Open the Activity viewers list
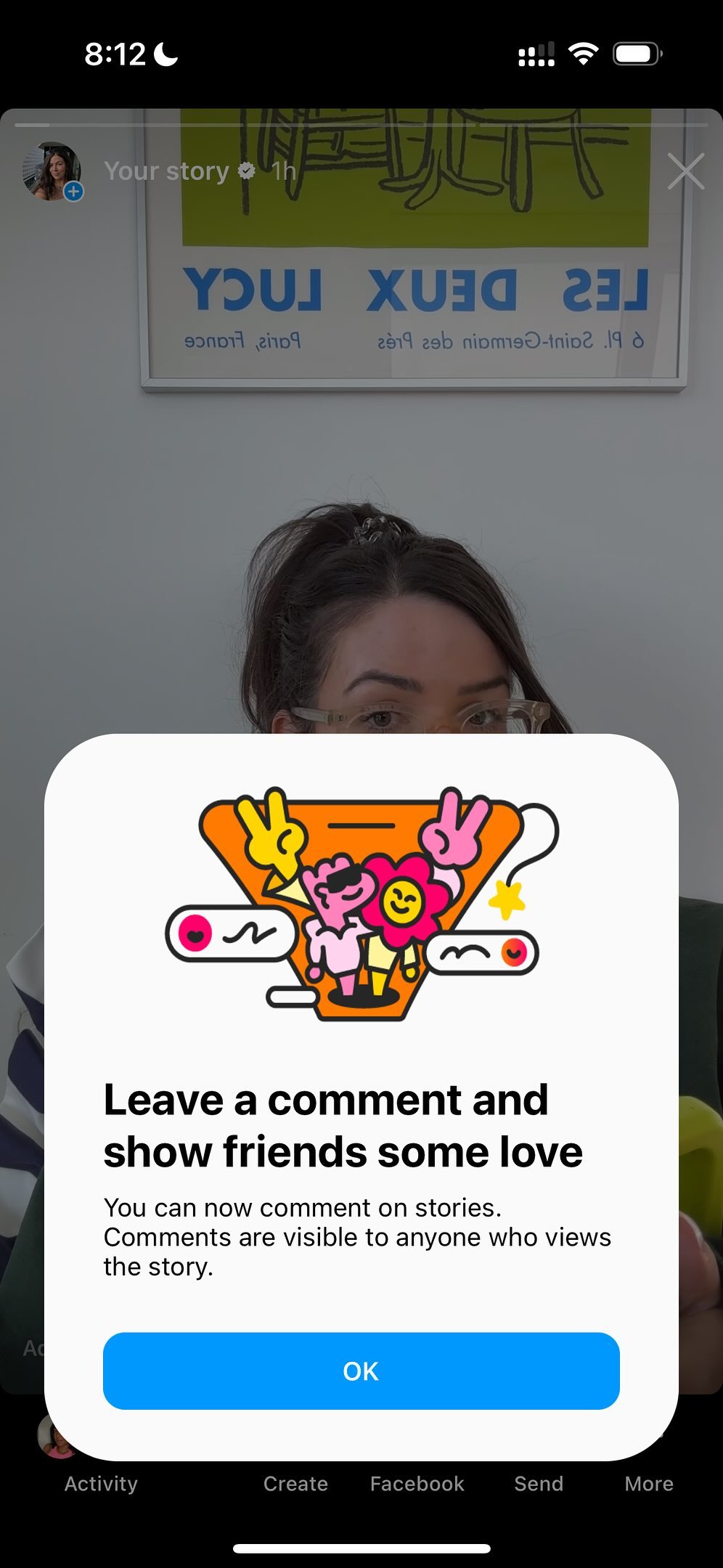Image resolution: width=723 pixels, height=1568 pixels. [100, 1483]
